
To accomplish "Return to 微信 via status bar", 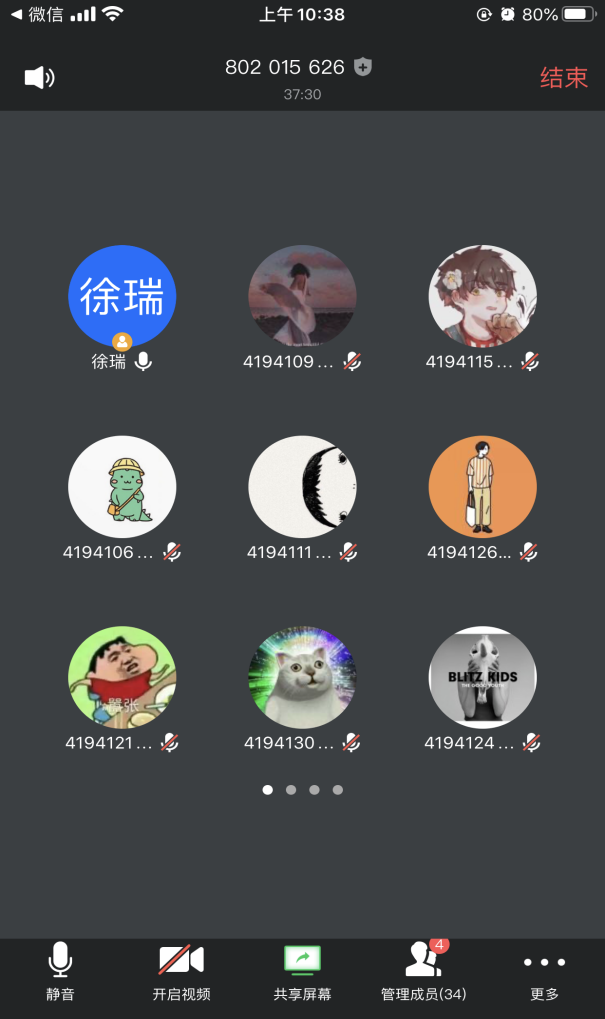I will 36,14.
